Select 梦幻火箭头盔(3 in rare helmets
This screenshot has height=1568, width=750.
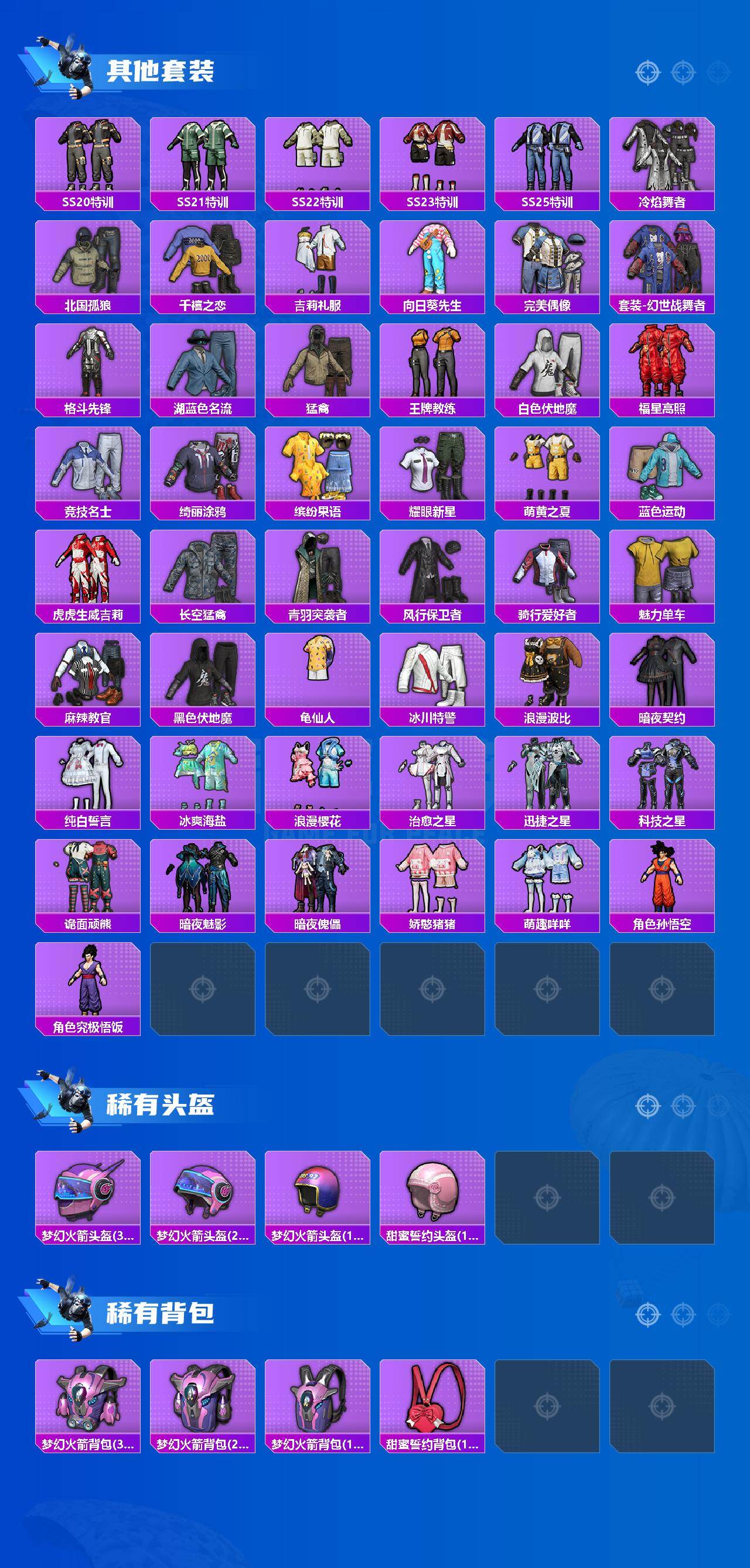coord(88,1193)
